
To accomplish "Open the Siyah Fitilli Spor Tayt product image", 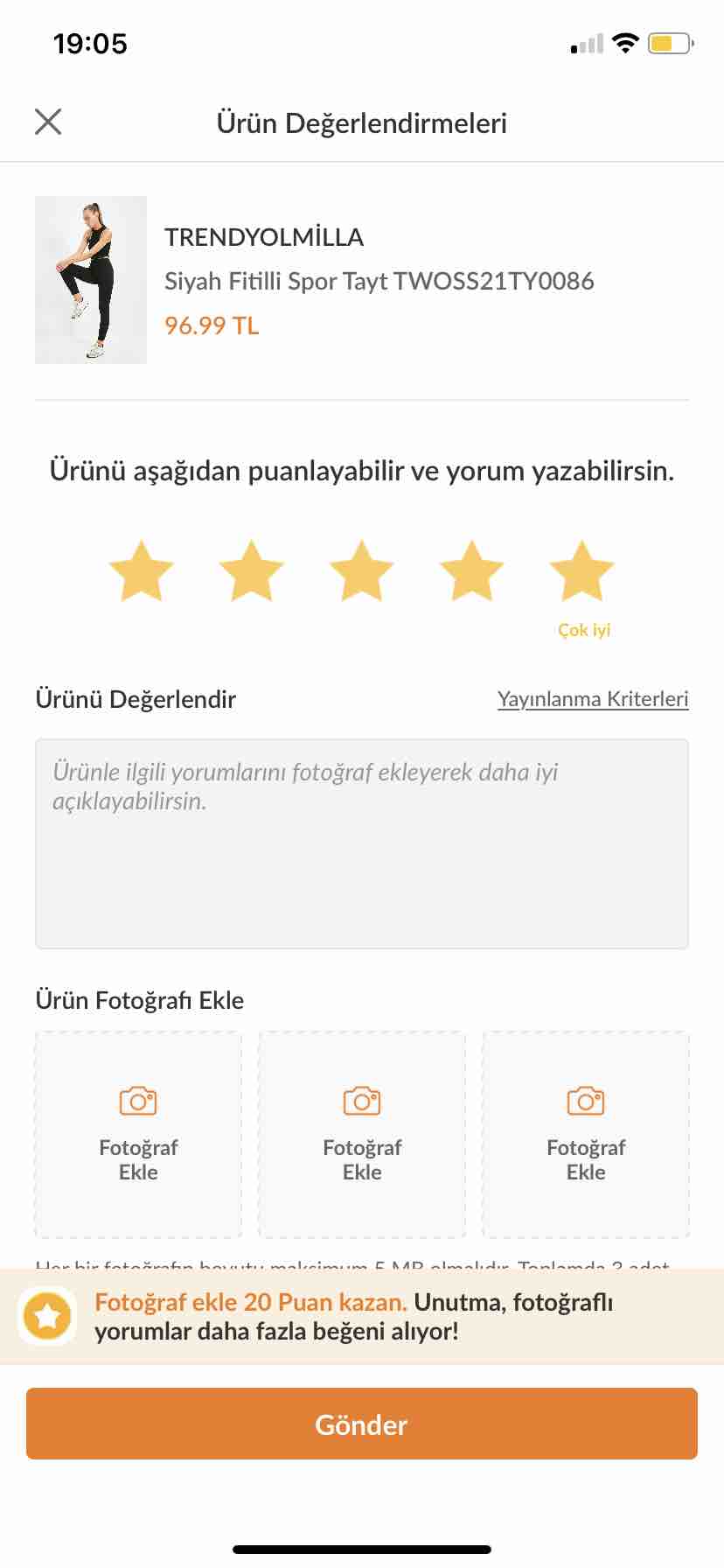I will pyautogui.click(x=91, y=280).
